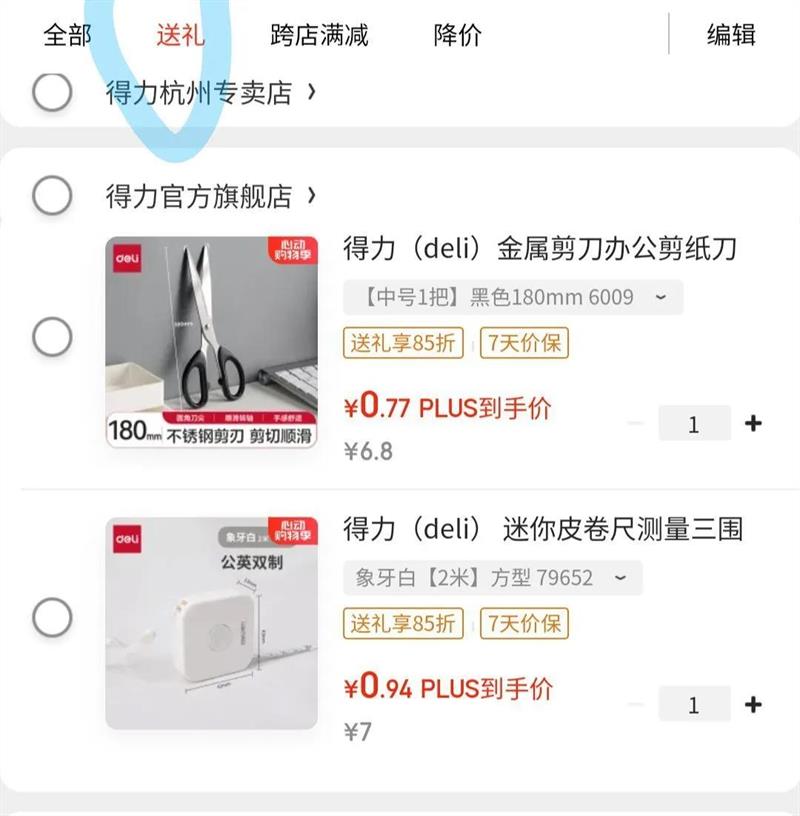Increase the scissors quantity by one
Viewport: 800px width, 816px height.
tap(753, 424)
